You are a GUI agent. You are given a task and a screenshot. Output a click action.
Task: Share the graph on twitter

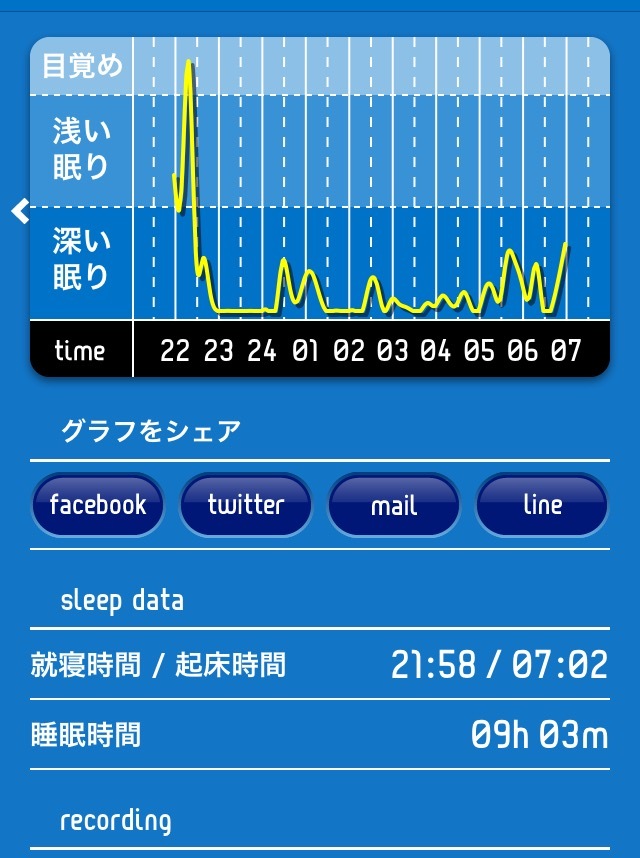coord(246,505)
